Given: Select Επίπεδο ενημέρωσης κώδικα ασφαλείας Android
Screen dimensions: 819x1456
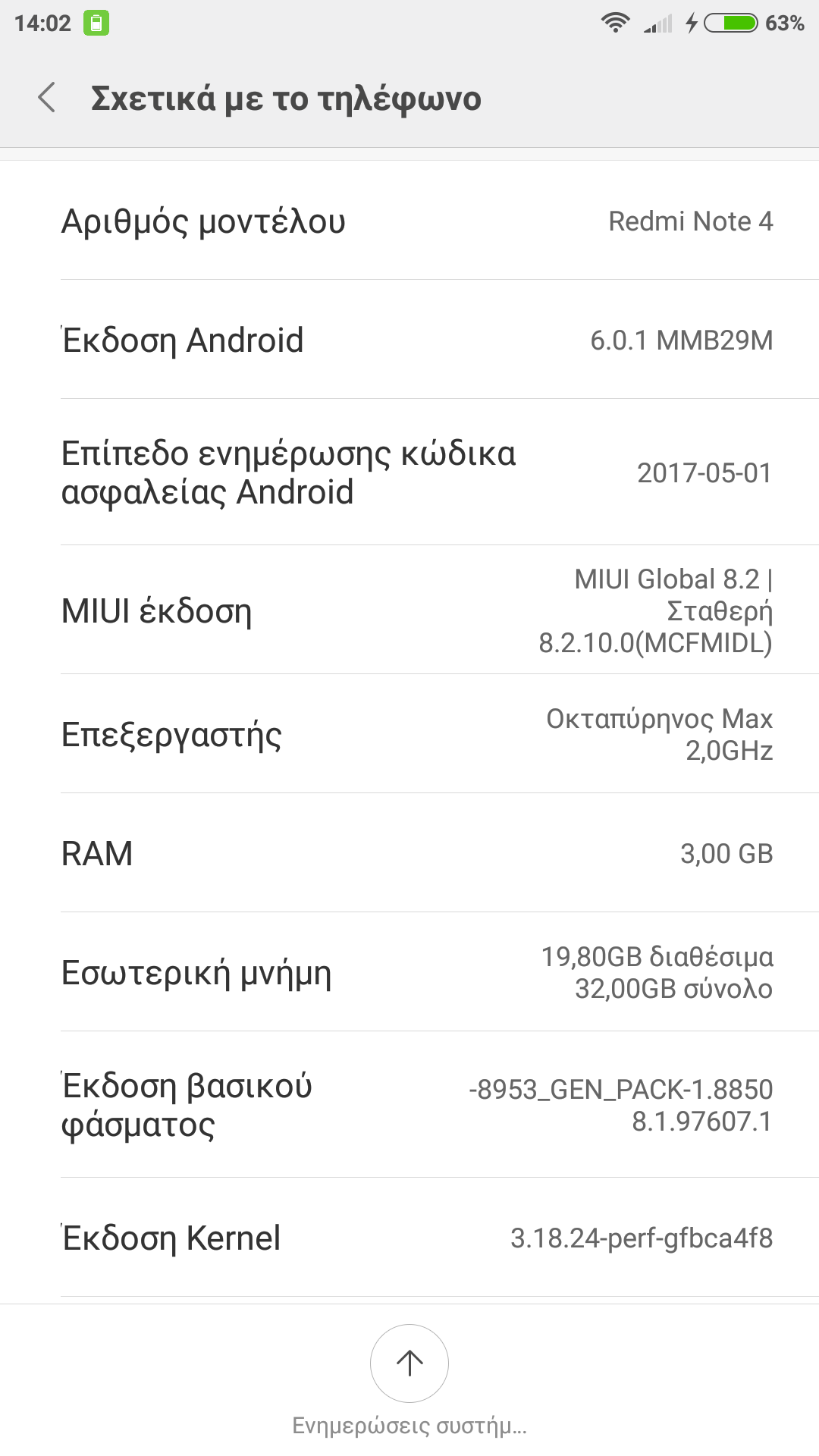Looking at the screenshot, I should [x=409, y=472].
